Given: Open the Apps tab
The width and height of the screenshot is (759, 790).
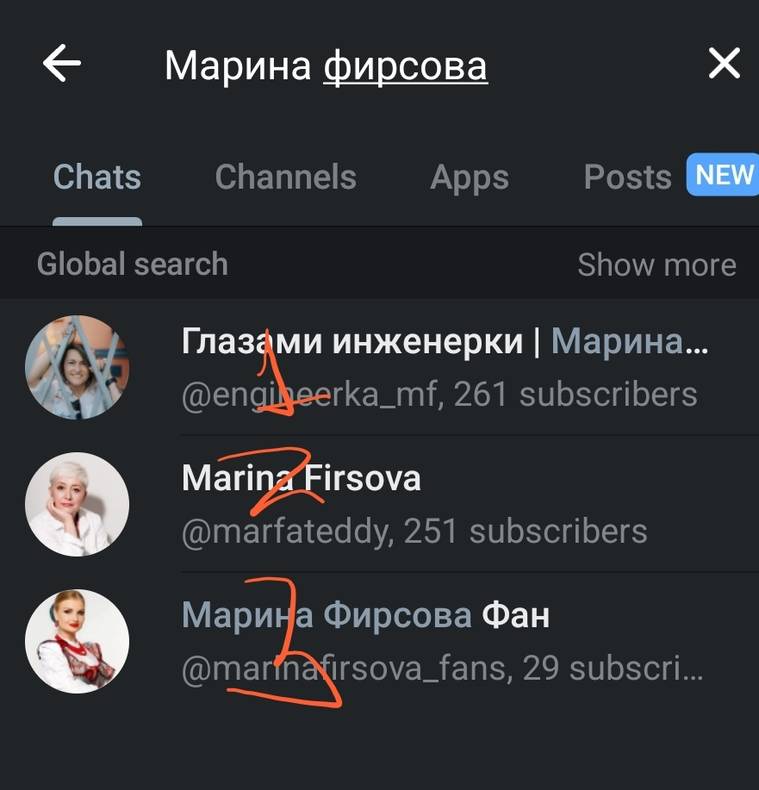Looking at the screenshot, I should coord(469,177).
